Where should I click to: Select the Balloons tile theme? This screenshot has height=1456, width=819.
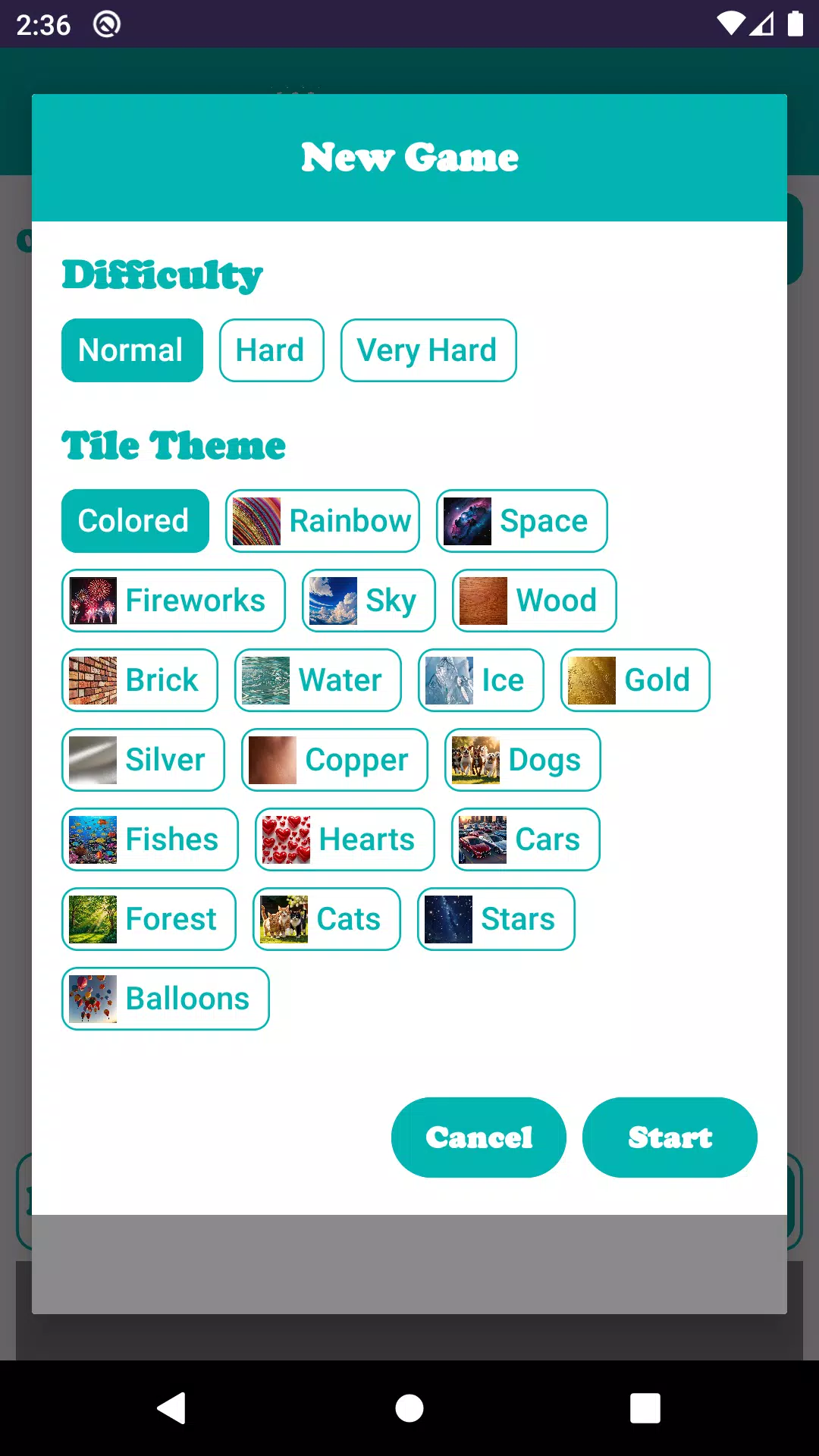[x=165, y=999]
